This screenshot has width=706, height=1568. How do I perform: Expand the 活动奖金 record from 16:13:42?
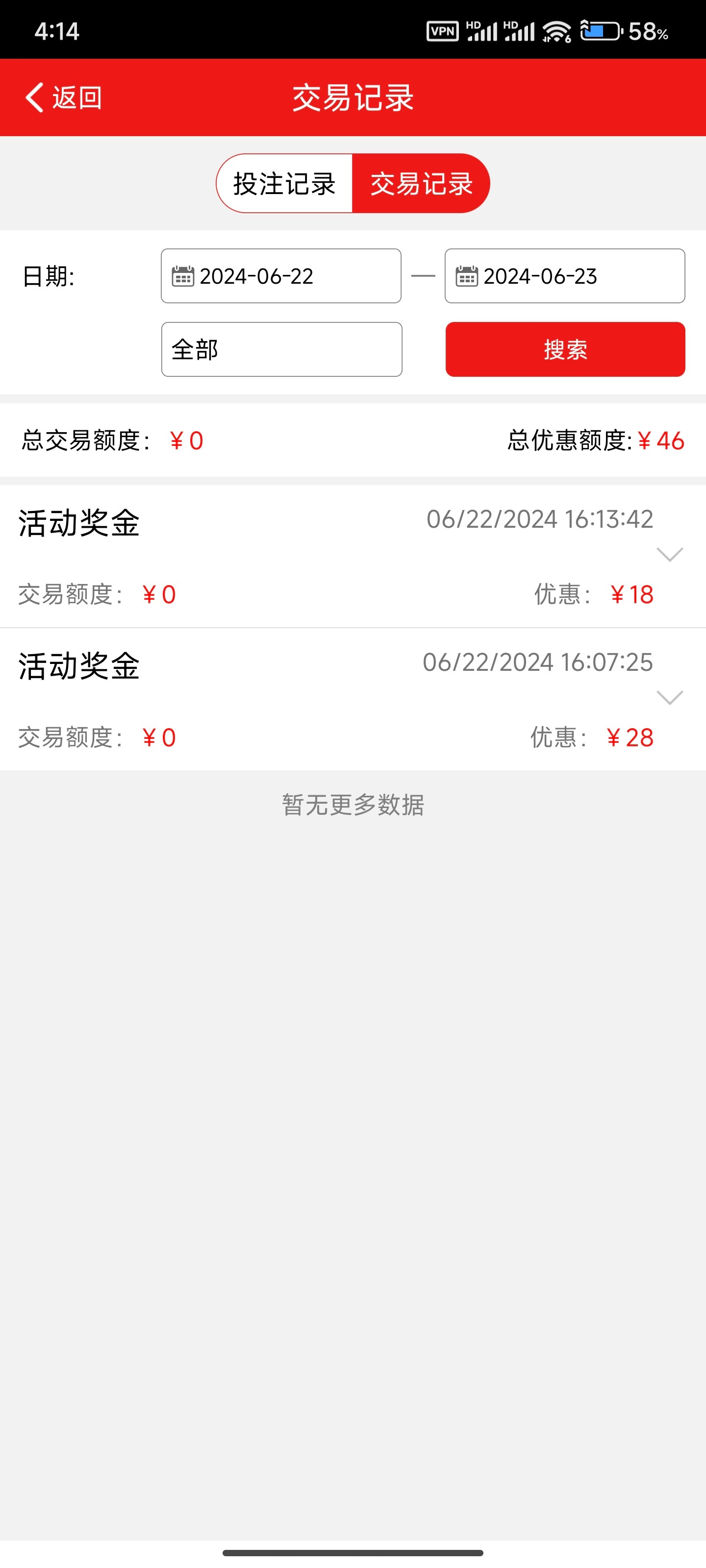pos(669,554)
